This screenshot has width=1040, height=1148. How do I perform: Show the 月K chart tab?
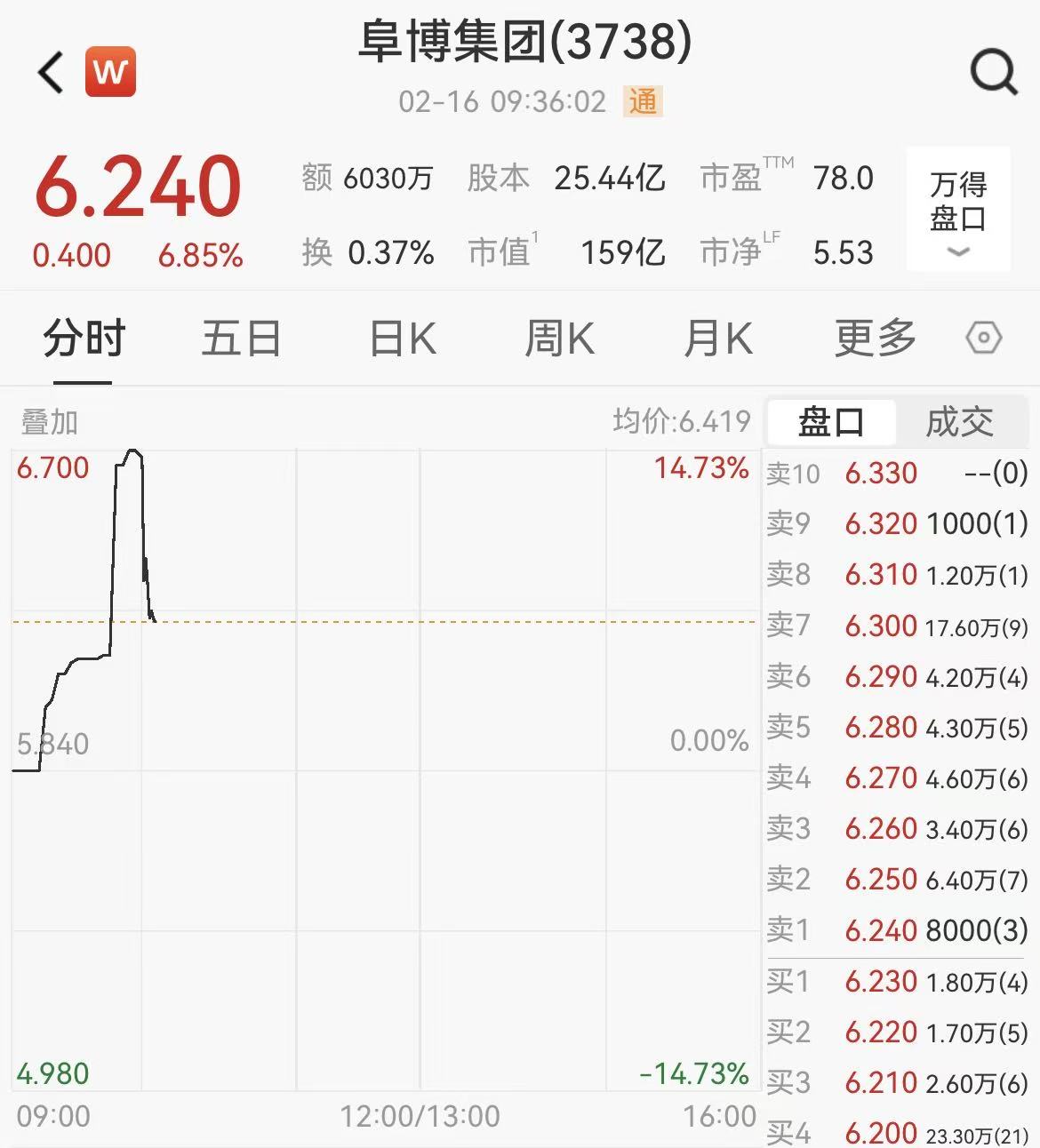pyautogui.click(x=718, y=339)
